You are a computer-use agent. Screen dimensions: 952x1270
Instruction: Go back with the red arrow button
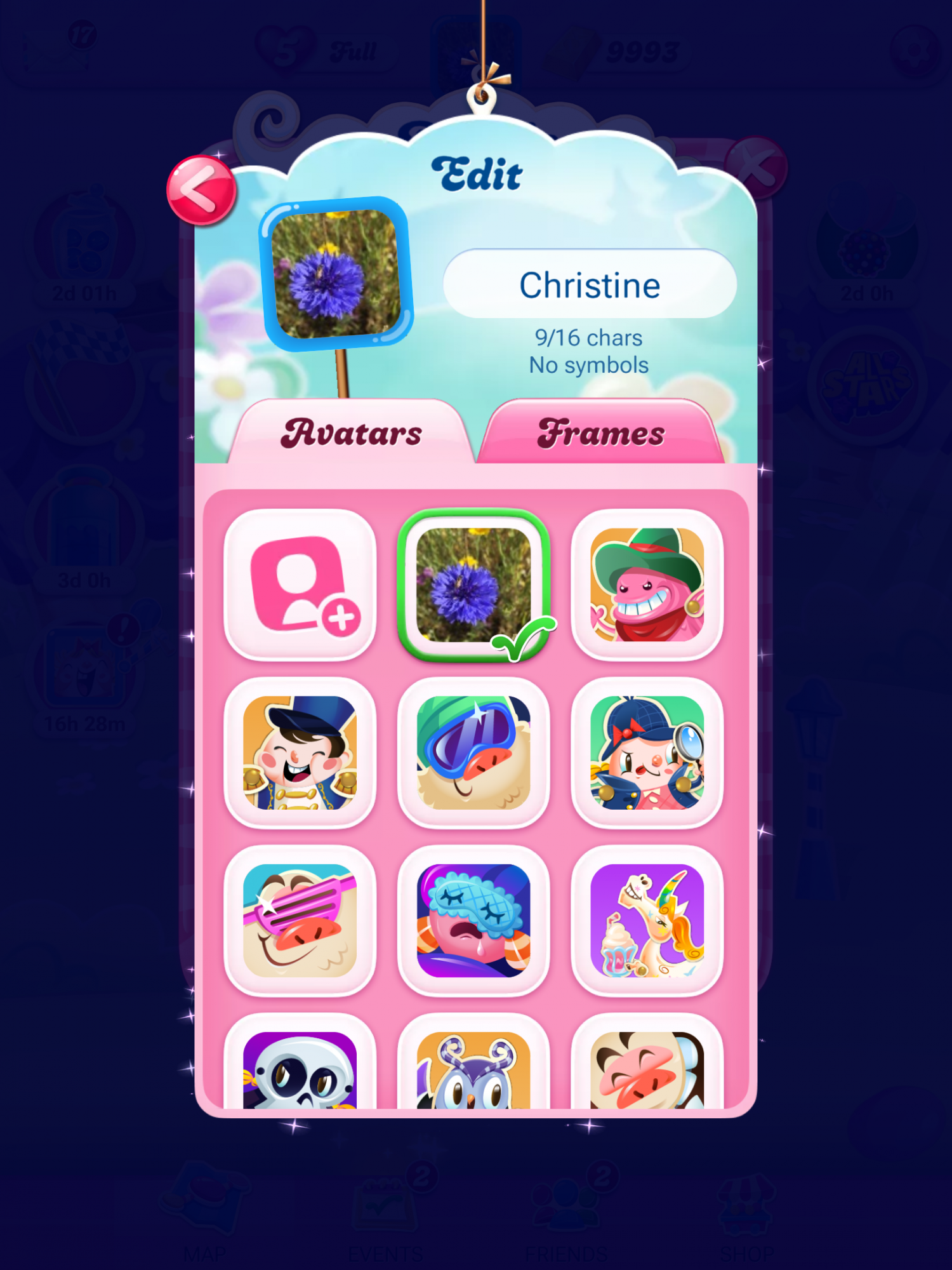coord(201,190)
